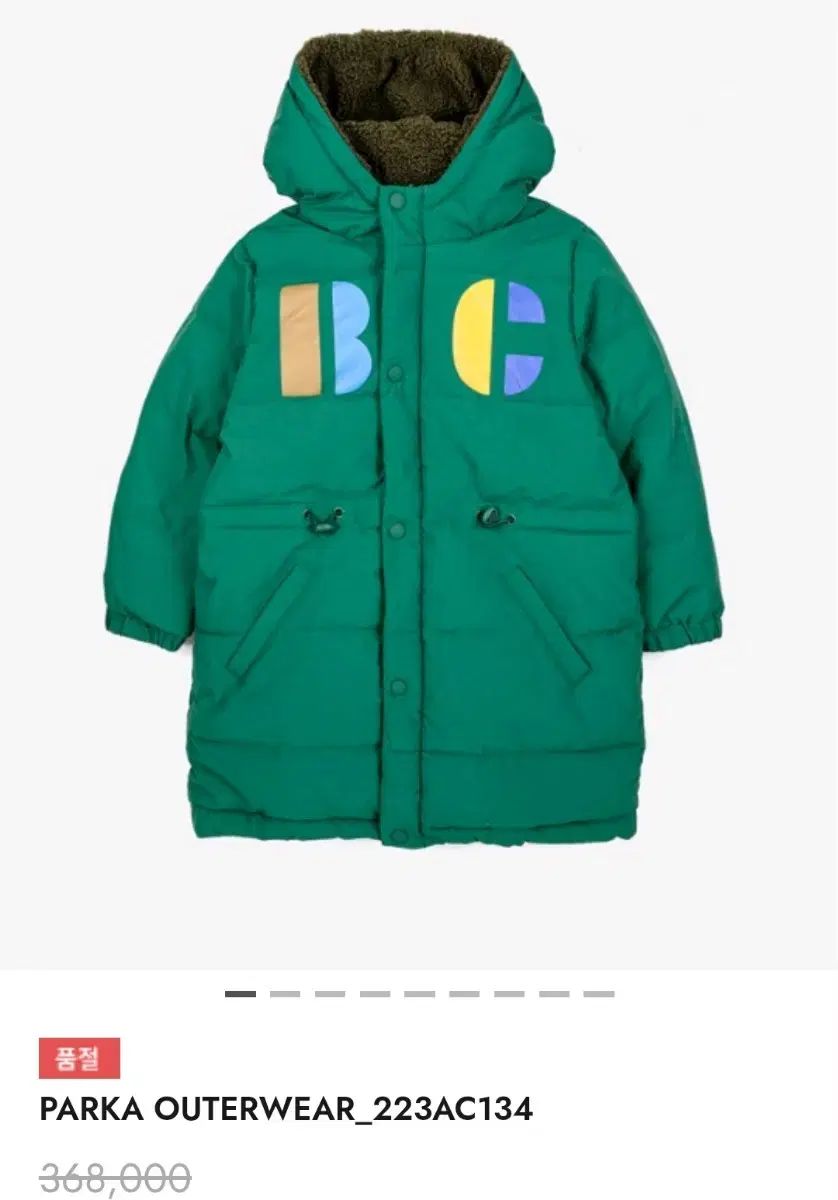Open the green parka product photo
838x1200 pixels.
[415, 440]
